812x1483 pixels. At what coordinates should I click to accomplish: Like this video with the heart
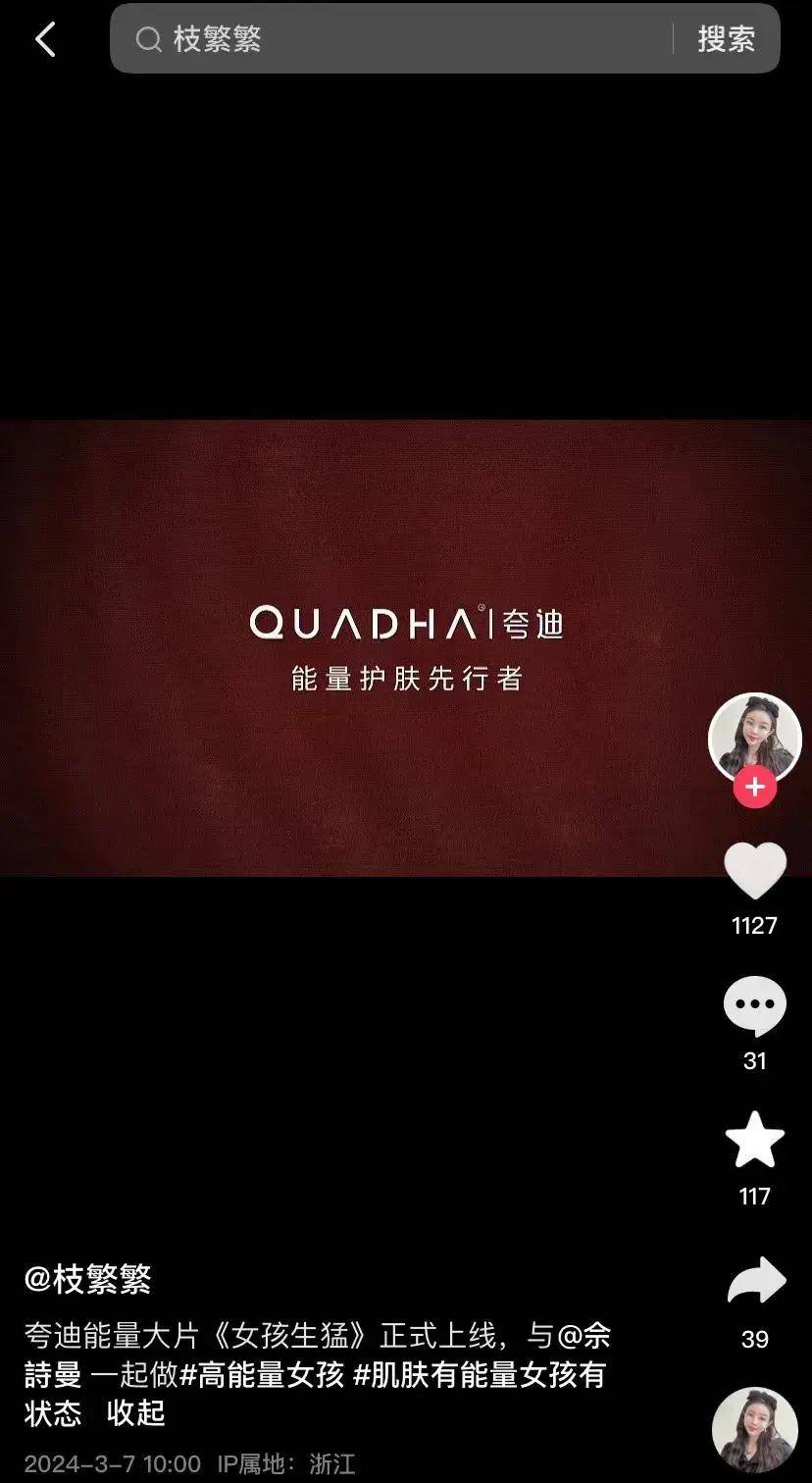click(754, 870)
